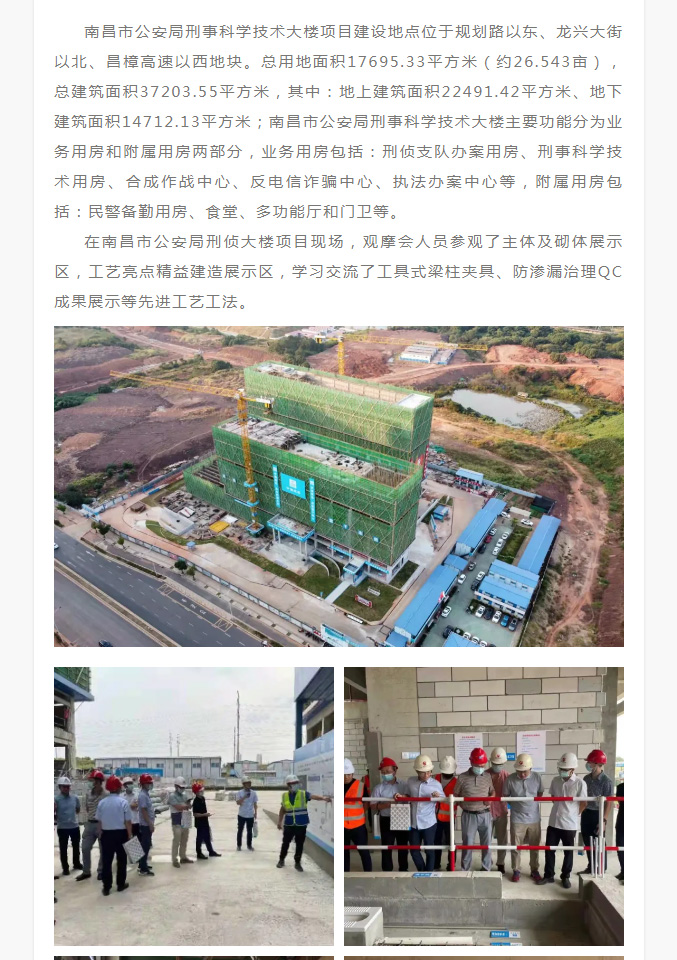Enlarge the photo of visitors at outdoor site
677x960 pixels.
[194, 806]
